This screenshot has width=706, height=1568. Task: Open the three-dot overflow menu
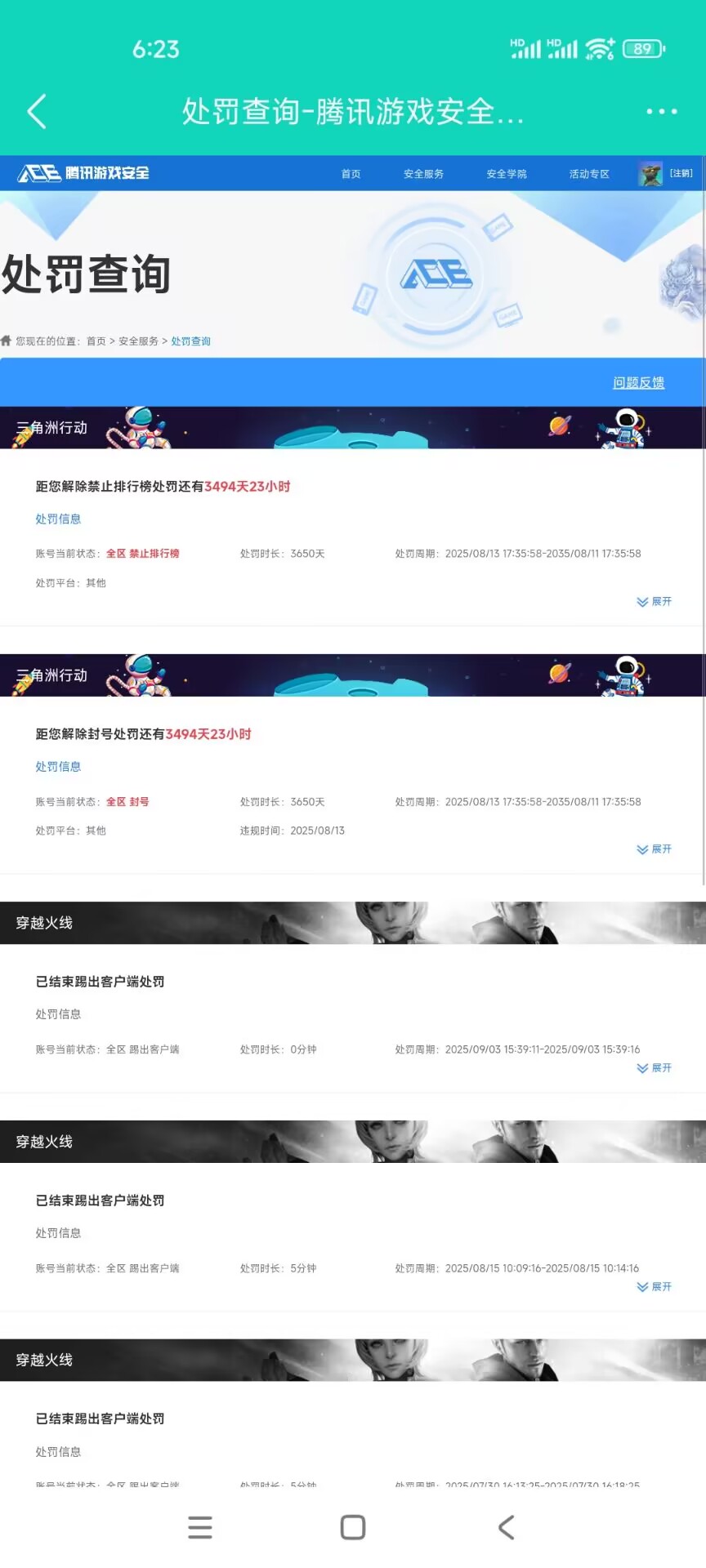661,111
